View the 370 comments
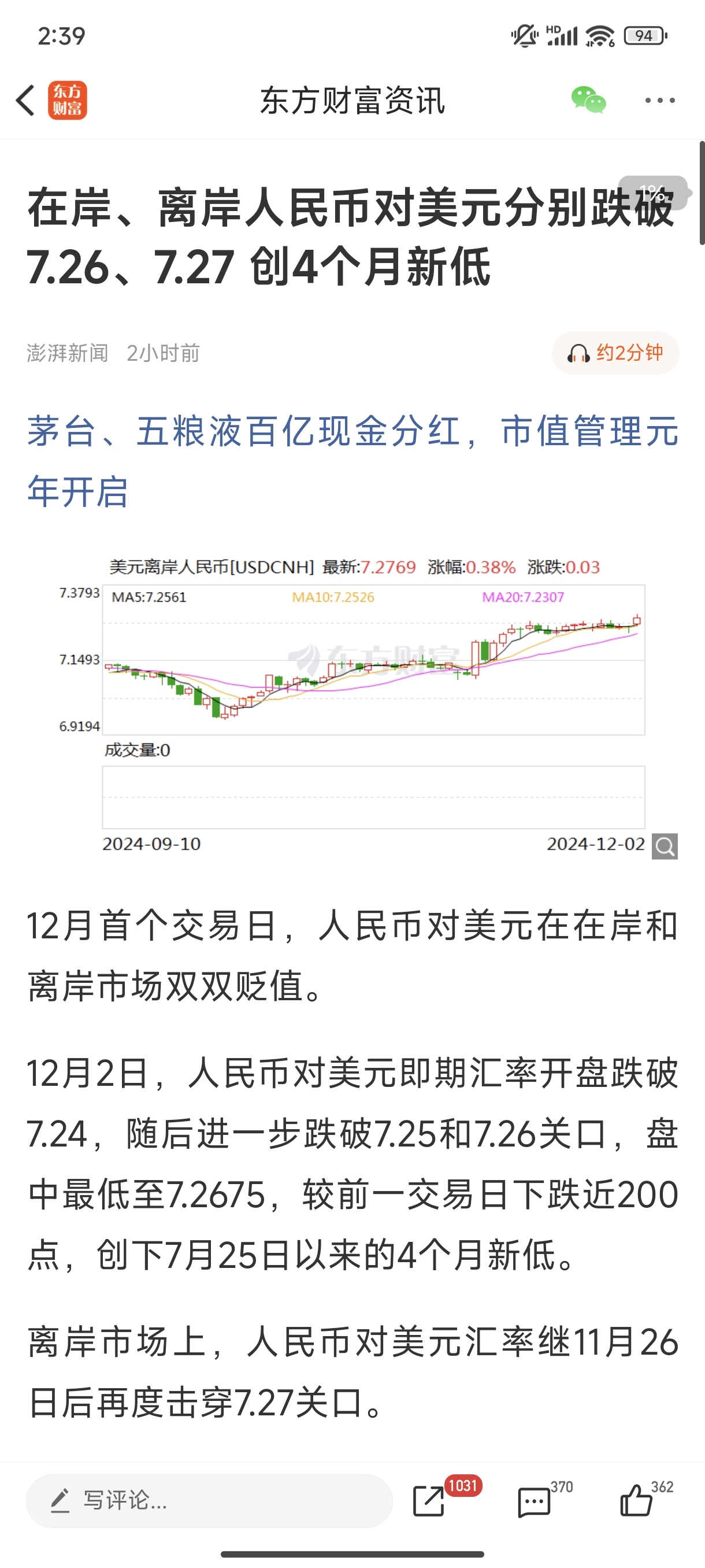 (x=534, y=1500)
